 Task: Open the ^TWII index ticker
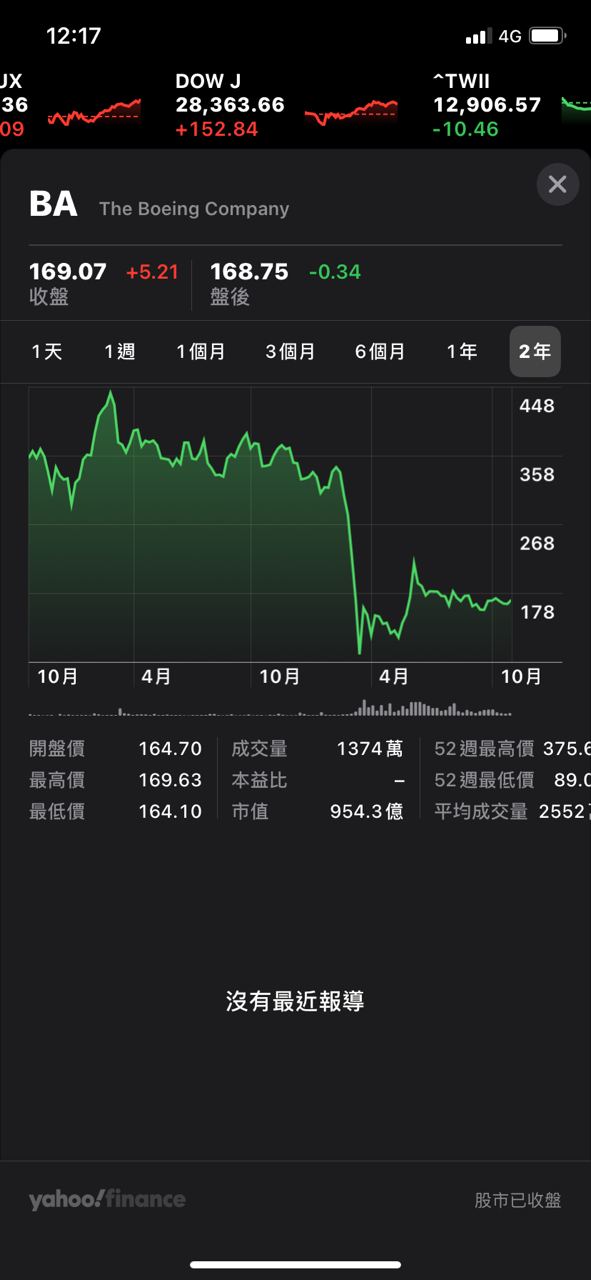tap(510, 105)
